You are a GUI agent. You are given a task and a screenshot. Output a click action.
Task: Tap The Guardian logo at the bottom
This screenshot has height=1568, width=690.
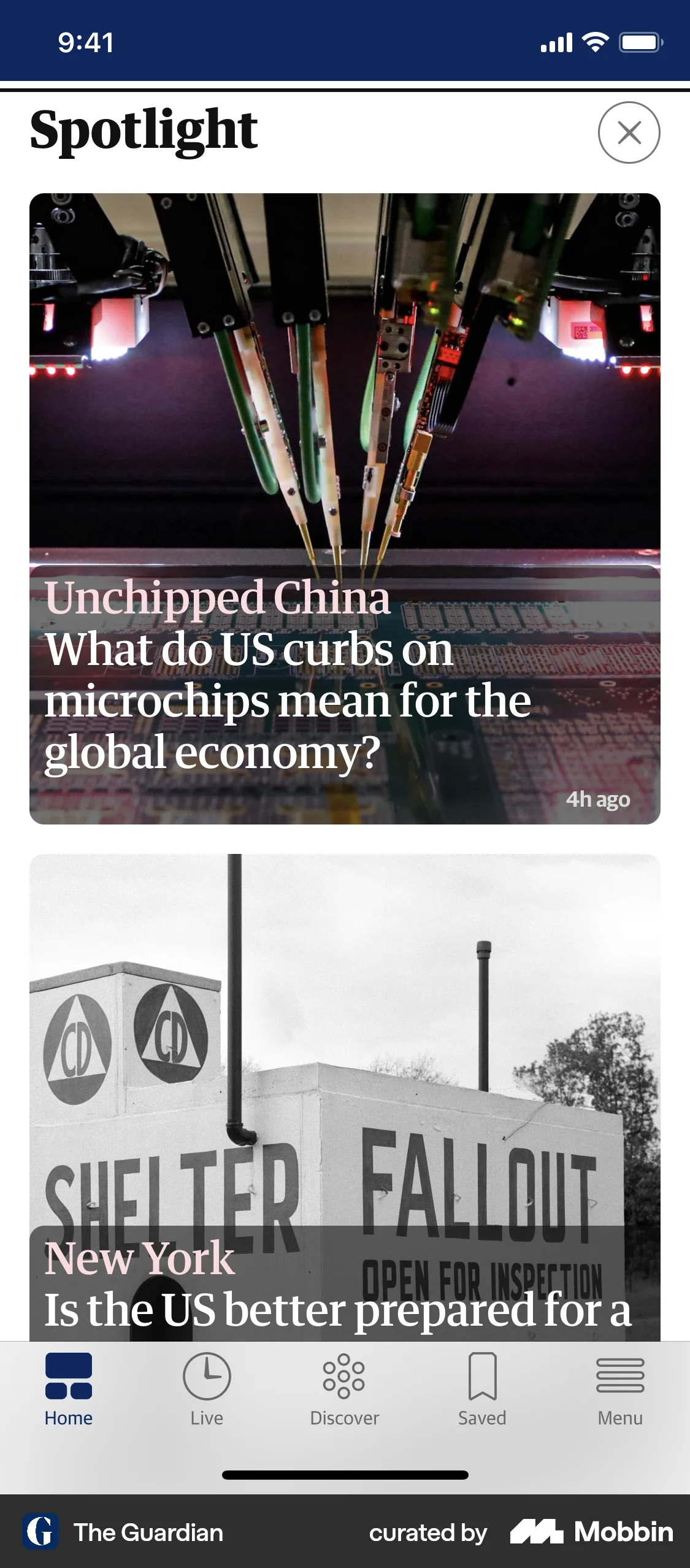[40, 1532]
